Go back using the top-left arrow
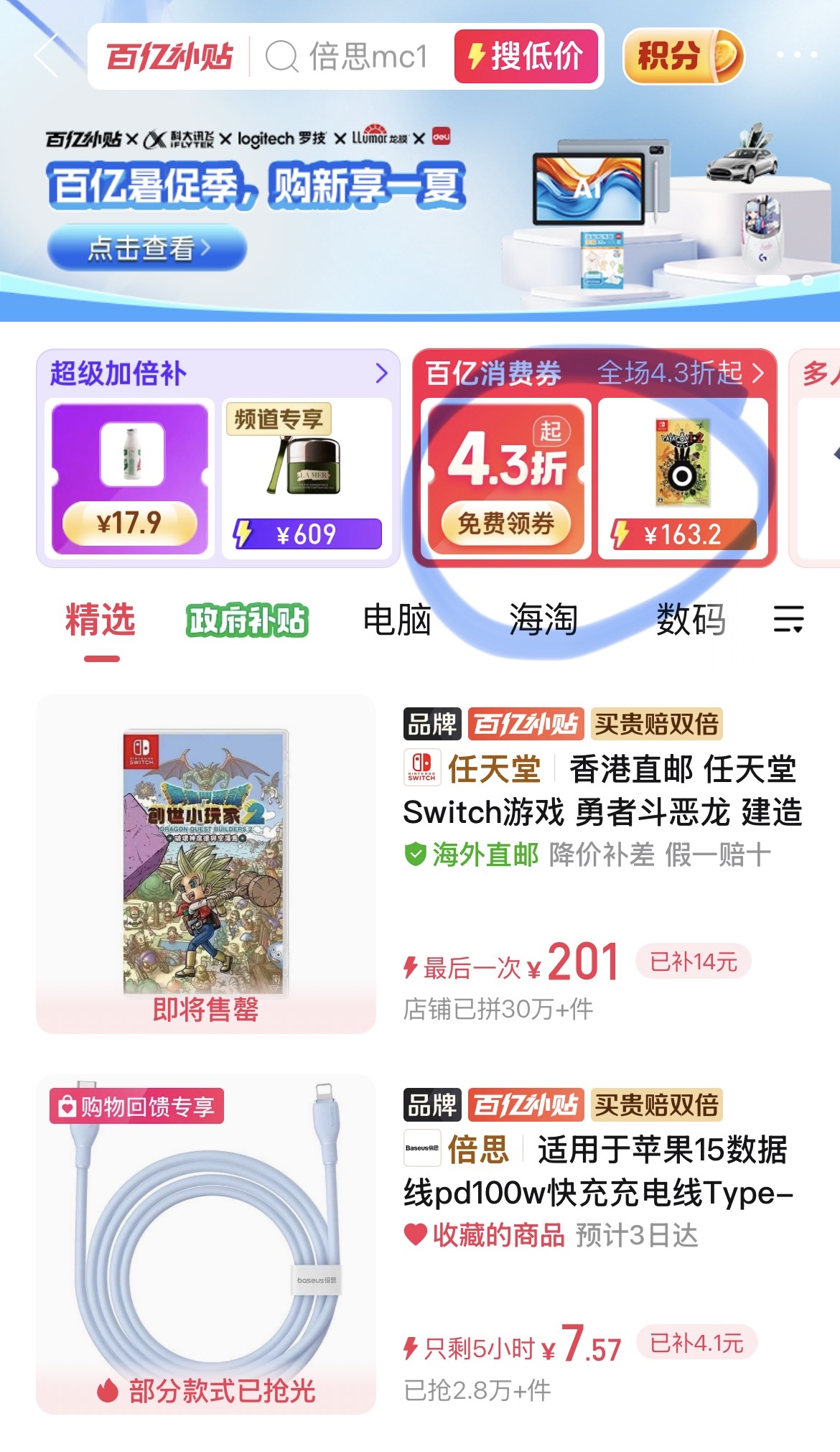Viewport: 840px width, 1452px height. 45,55
